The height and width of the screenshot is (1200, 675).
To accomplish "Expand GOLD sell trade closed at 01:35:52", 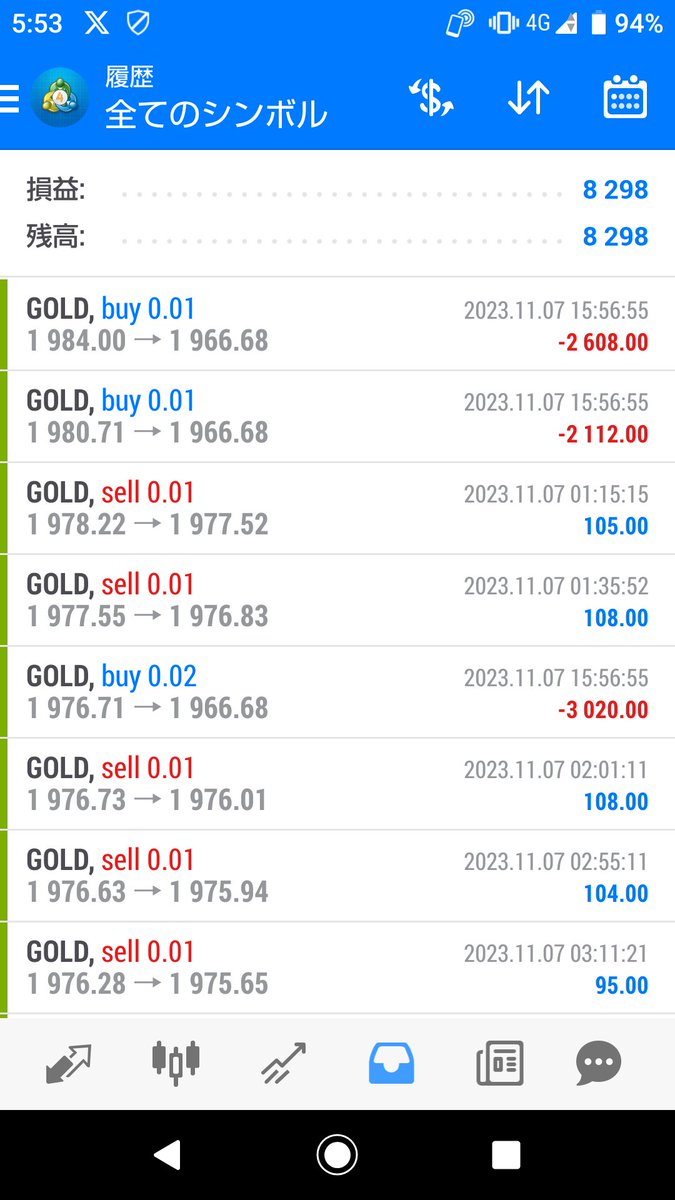I will tap(338, 601).
